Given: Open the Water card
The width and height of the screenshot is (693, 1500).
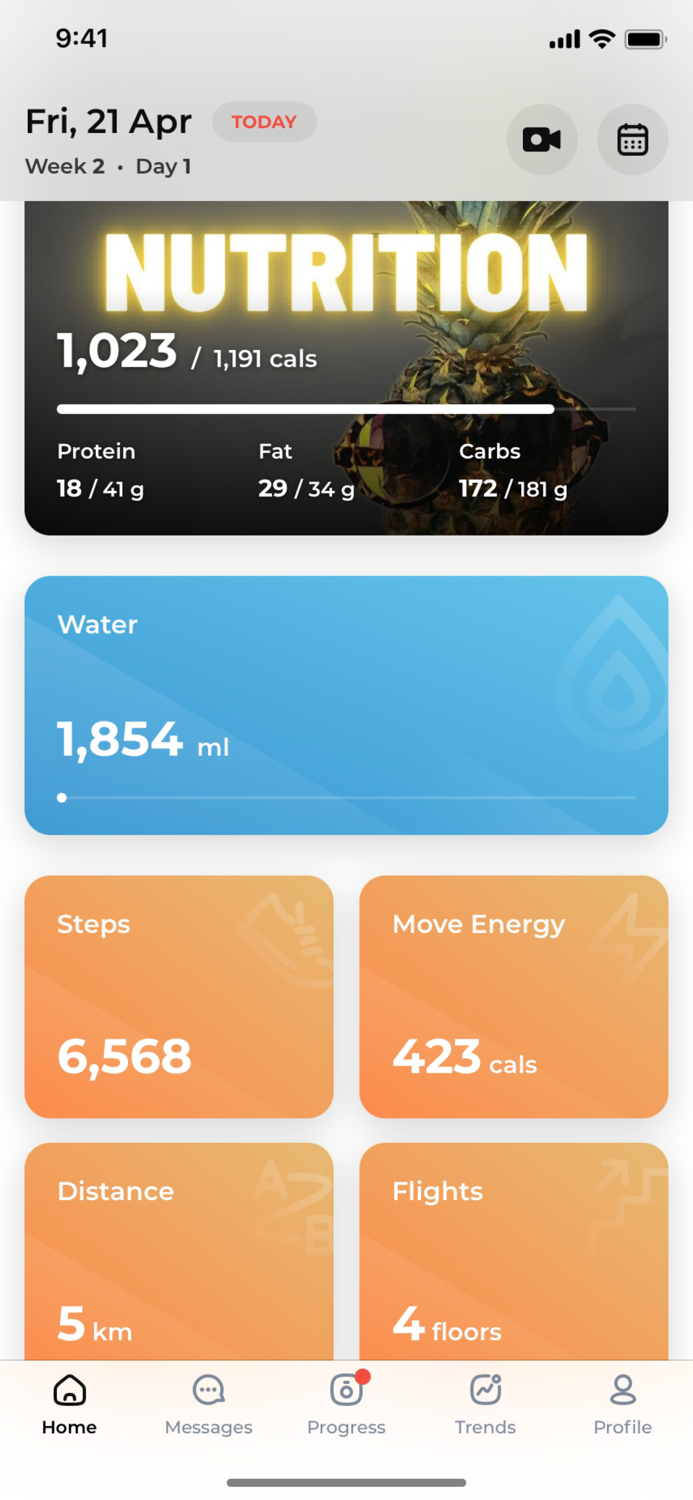Looking at the screenshot, I should coord(346,705).
